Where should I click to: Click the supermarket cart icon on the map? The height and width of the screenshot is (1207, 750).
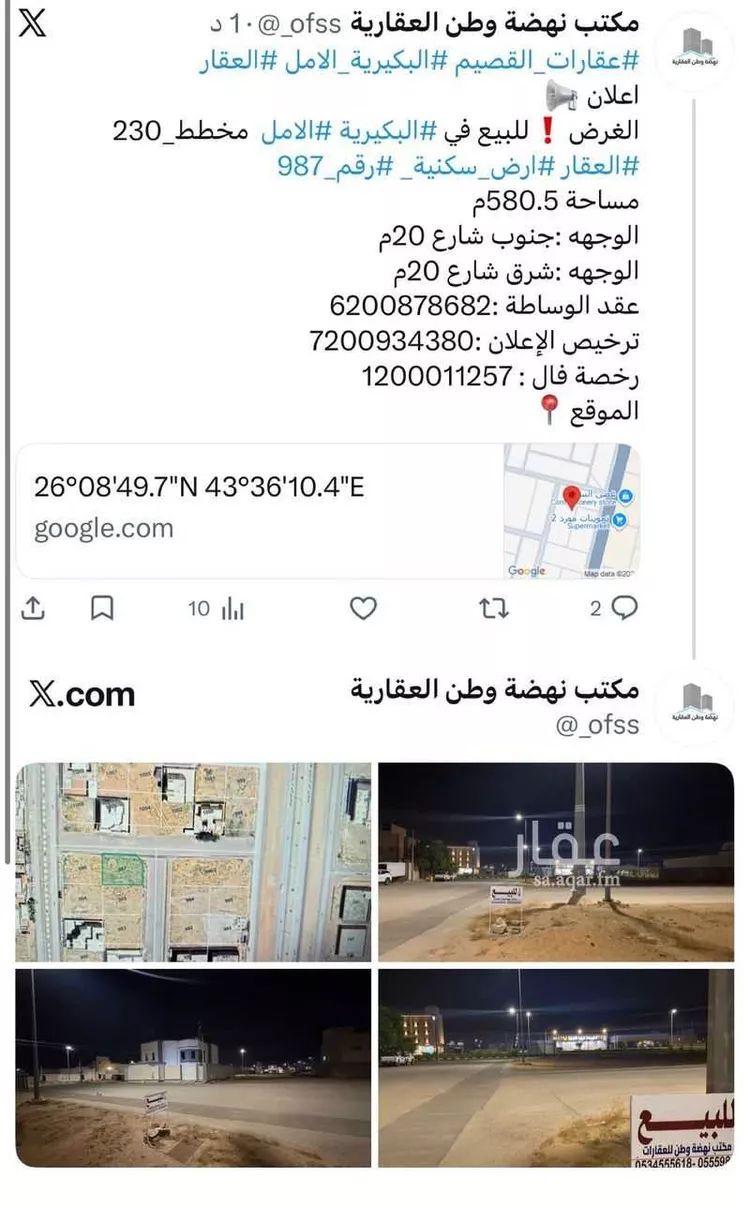(618, 519)
